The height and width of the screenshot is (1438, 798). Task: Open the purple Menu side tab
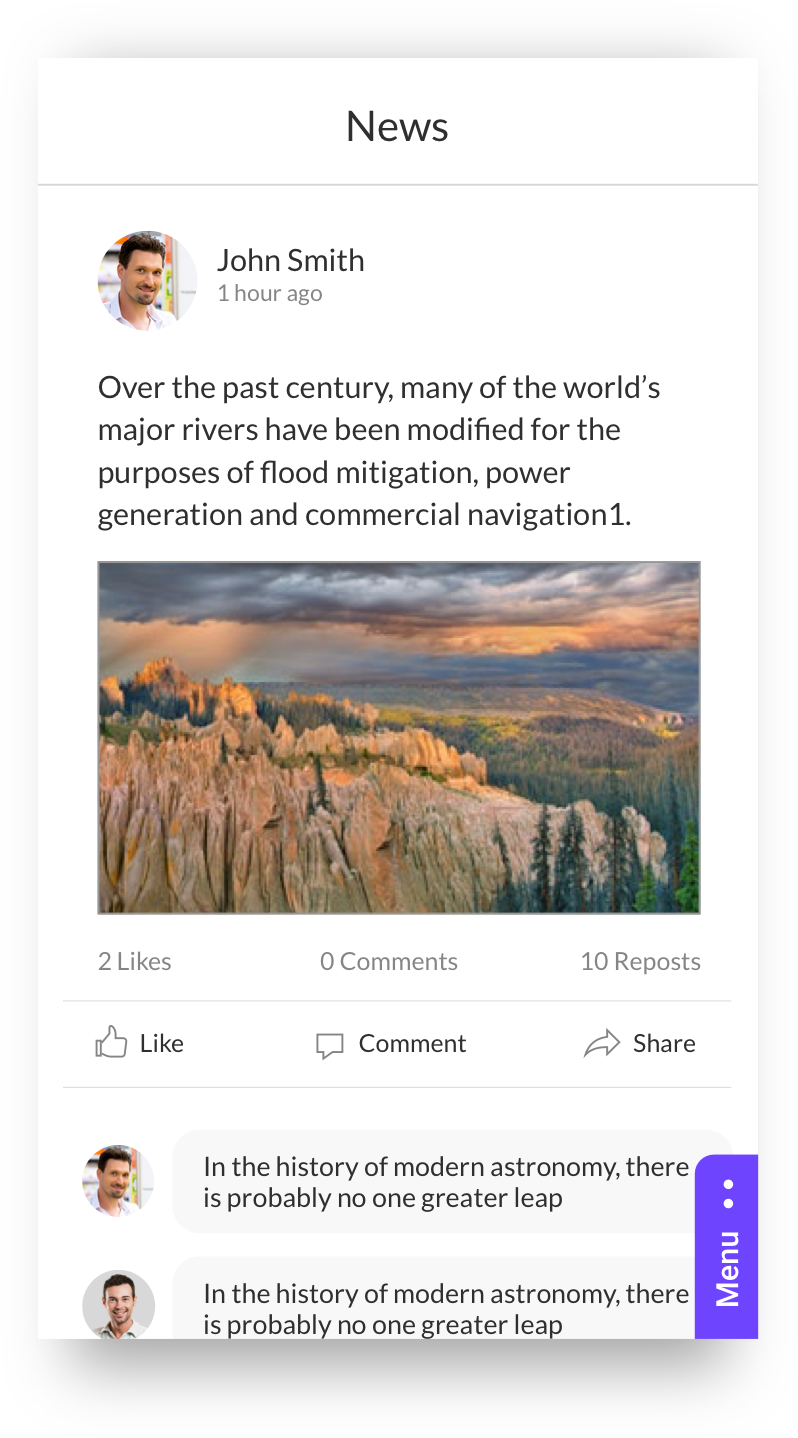(x=727, y=1246)
